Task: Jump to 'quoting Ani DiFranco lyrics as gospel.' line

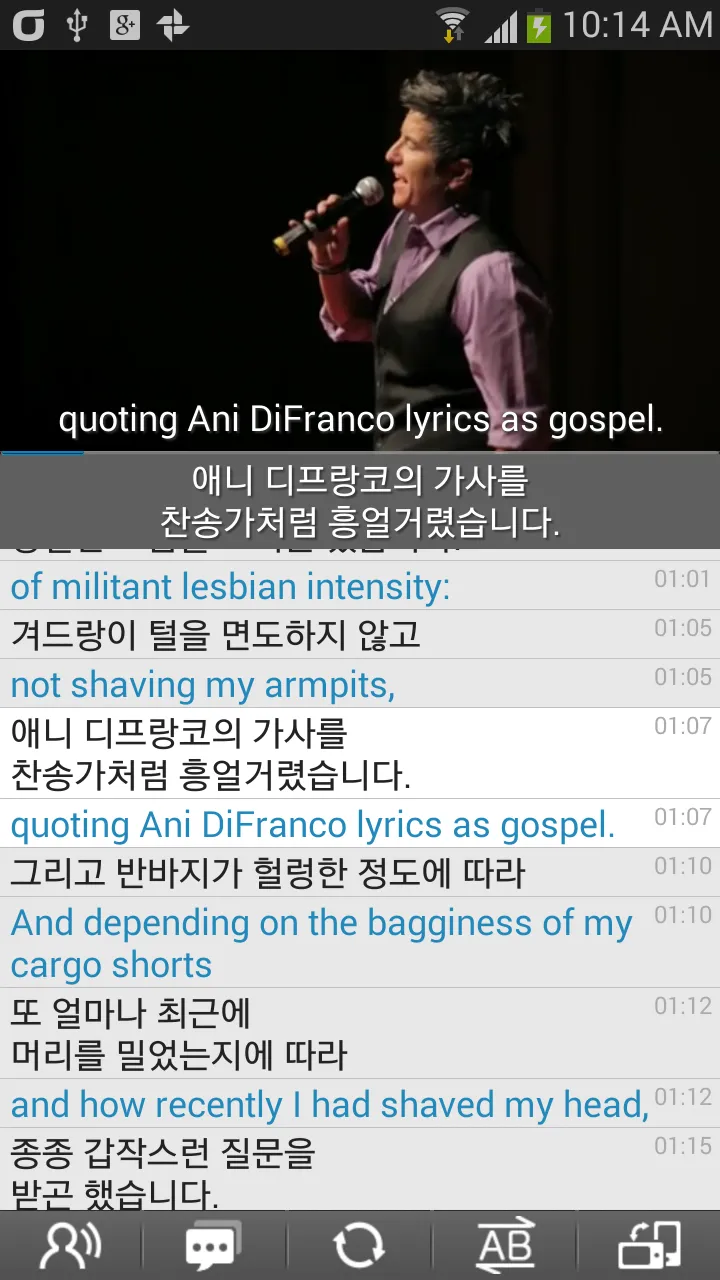Action: pos(360,824)
